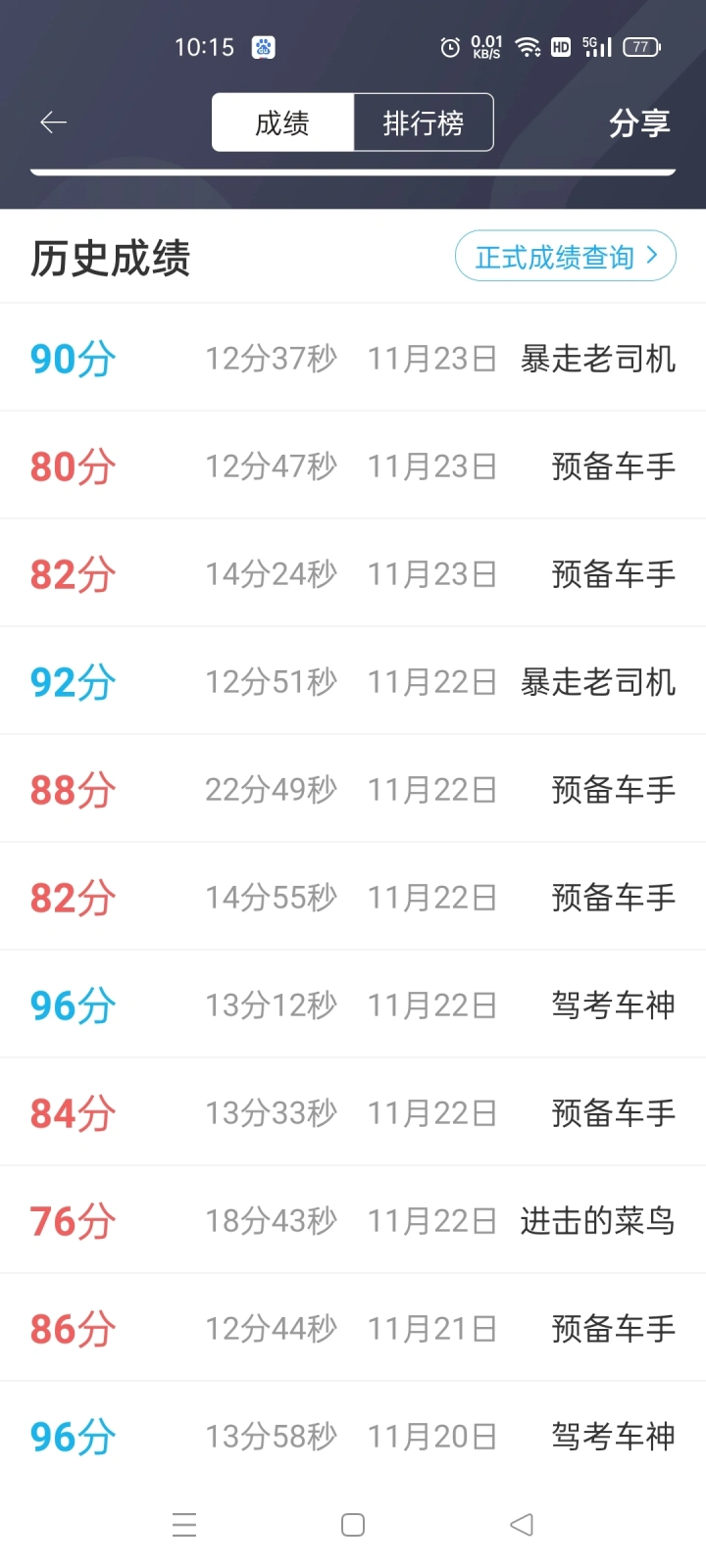Open the 86分 record from 11月21日
Image resolution: width=706 pixels, height=1568 pixels.
(x=353, y=1328)
